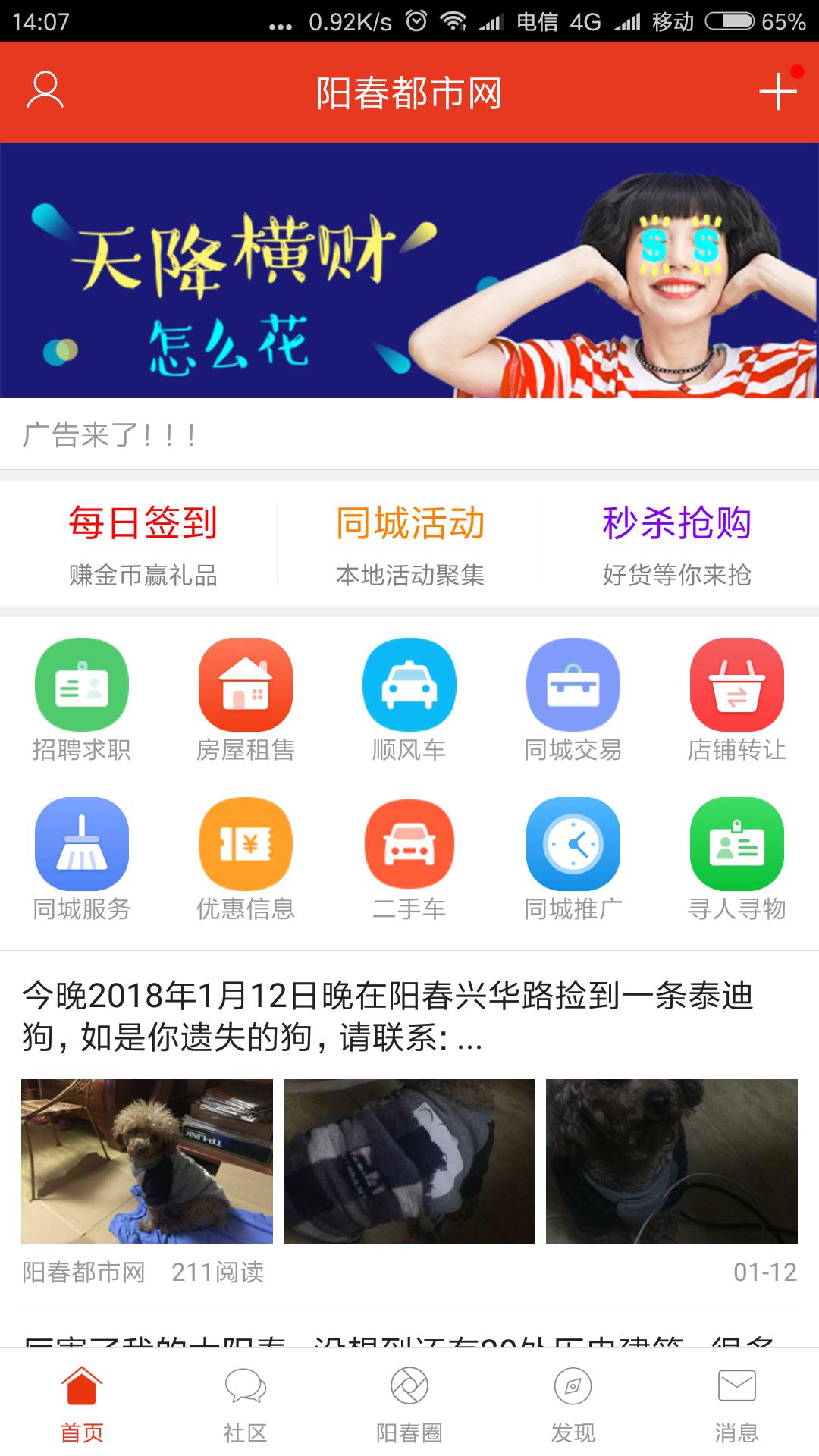Open 招聘求职 job listings
Viewport: 819px width, 1456px height.
coord(82,700)
